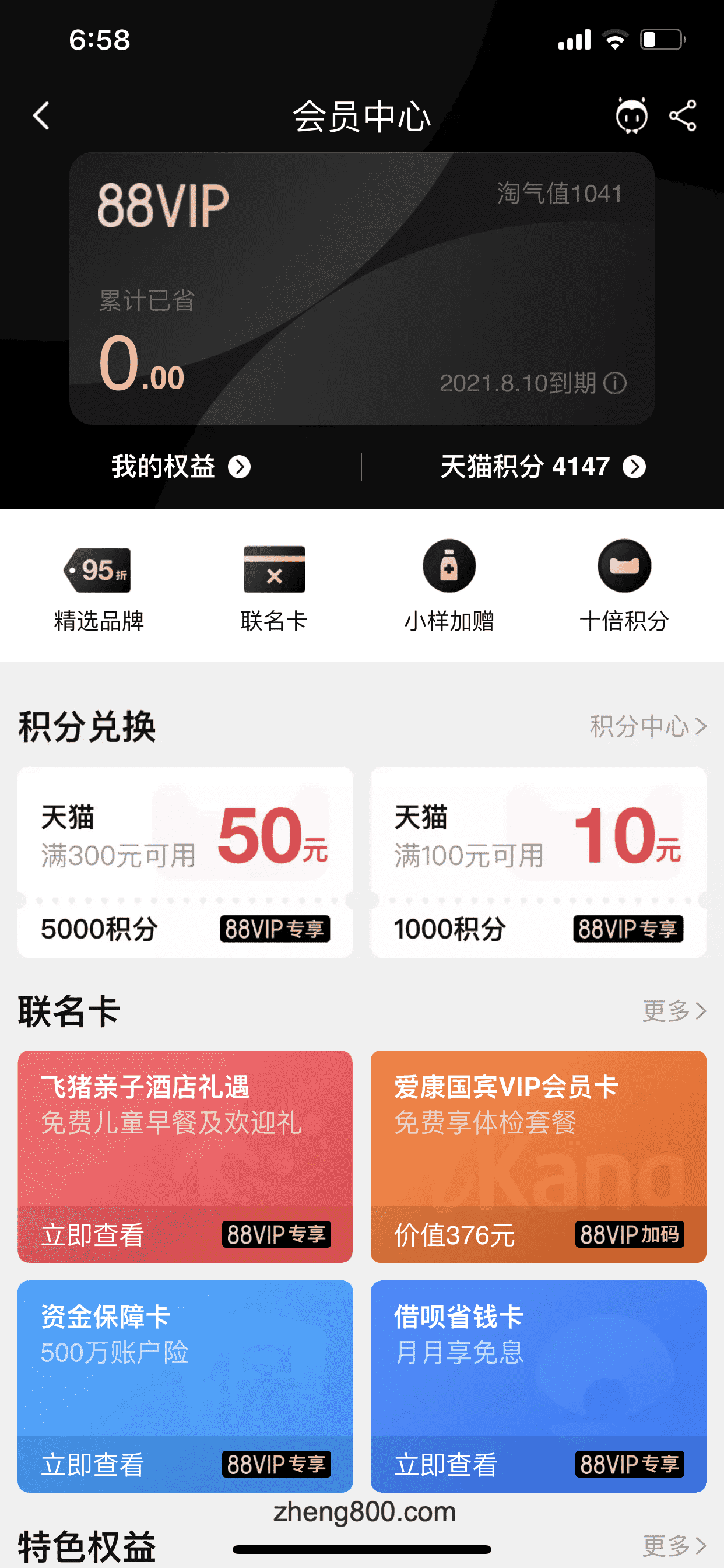This screenshot has width=724, height=1568.
Task: See 更多 in the 联名卡 section
Action: pyautogui.click(x=673, y=1011)
